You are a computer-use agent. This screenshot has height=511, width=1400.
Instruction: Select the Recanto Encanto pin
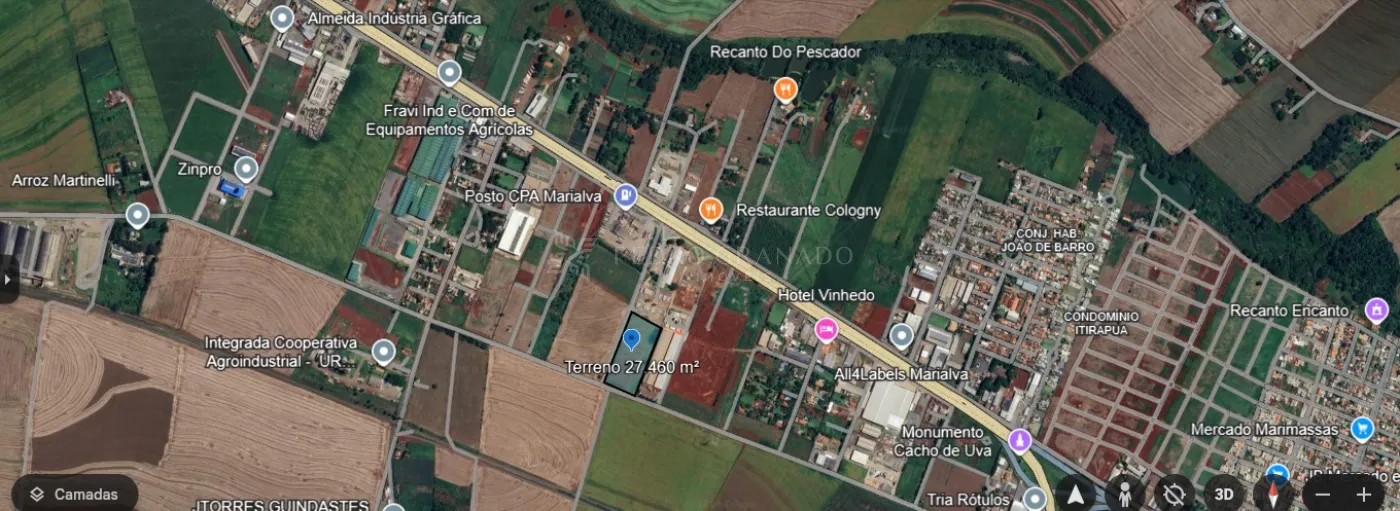pyautogui.click(x=1377, y=310)
